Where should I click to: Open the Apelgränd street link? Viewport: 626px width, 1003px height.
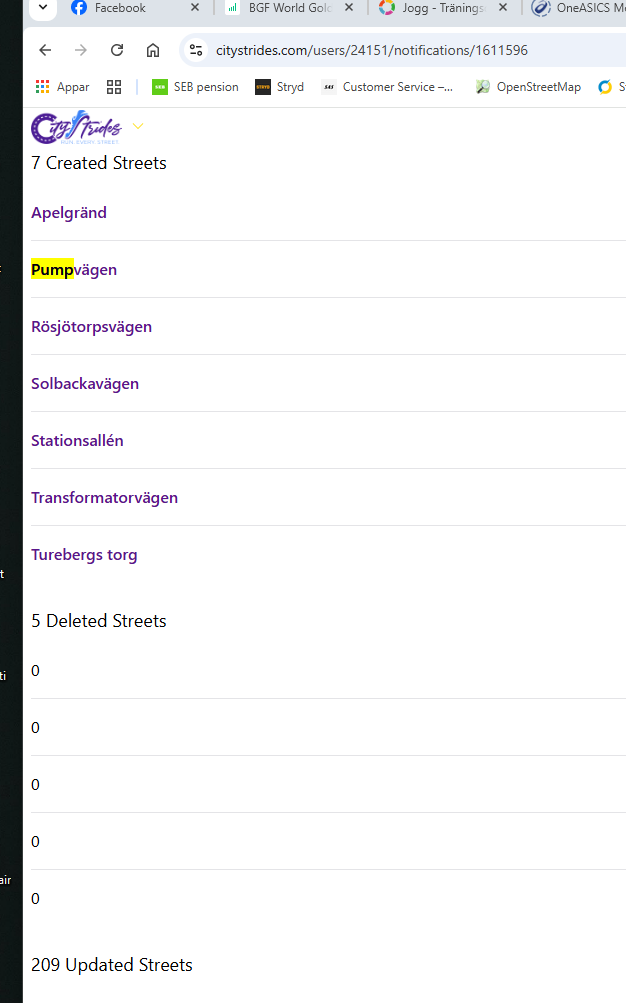[69, 213]
